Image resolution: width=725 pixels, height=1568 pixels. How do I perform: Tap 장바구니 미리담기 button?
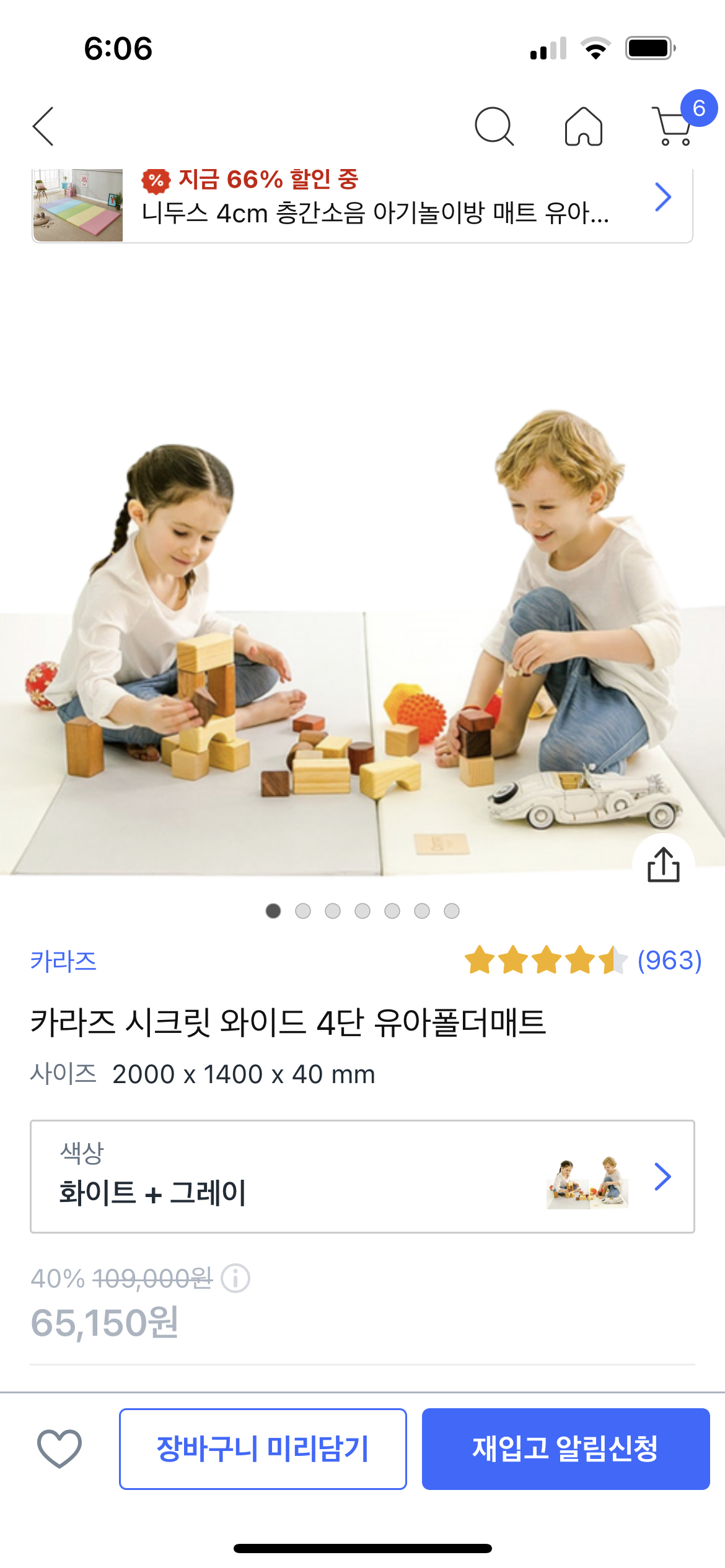[x=263, y=1448]
